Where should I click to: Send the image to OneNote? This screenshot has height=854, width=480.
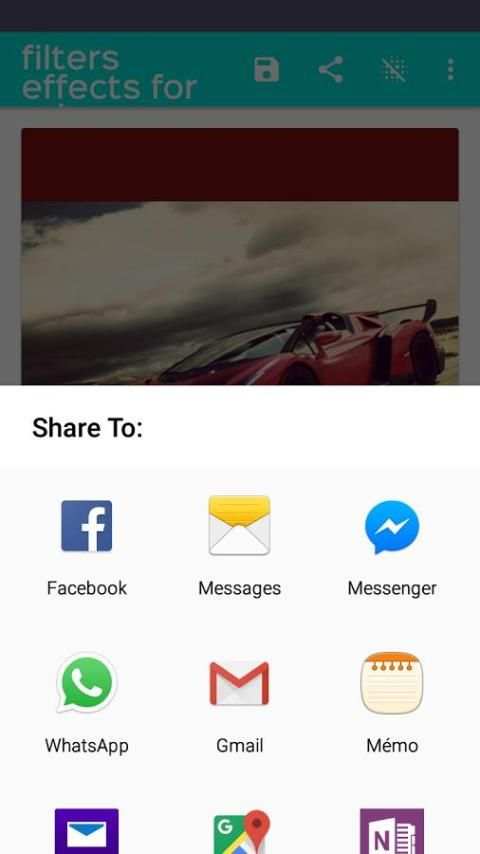pos(392,831)
